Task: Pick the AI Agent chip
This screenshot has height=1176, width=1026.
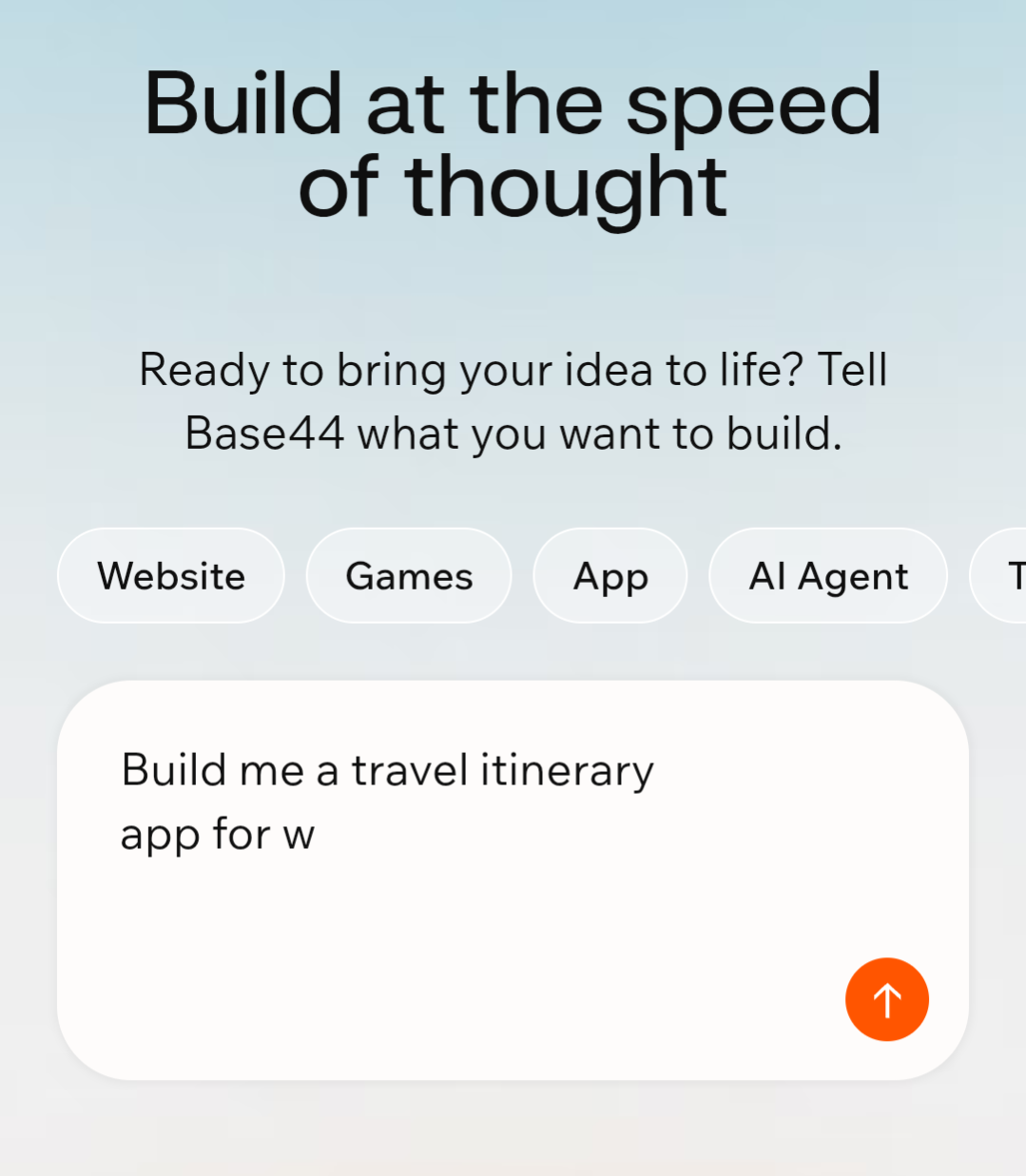Action: tap(828, 576)
